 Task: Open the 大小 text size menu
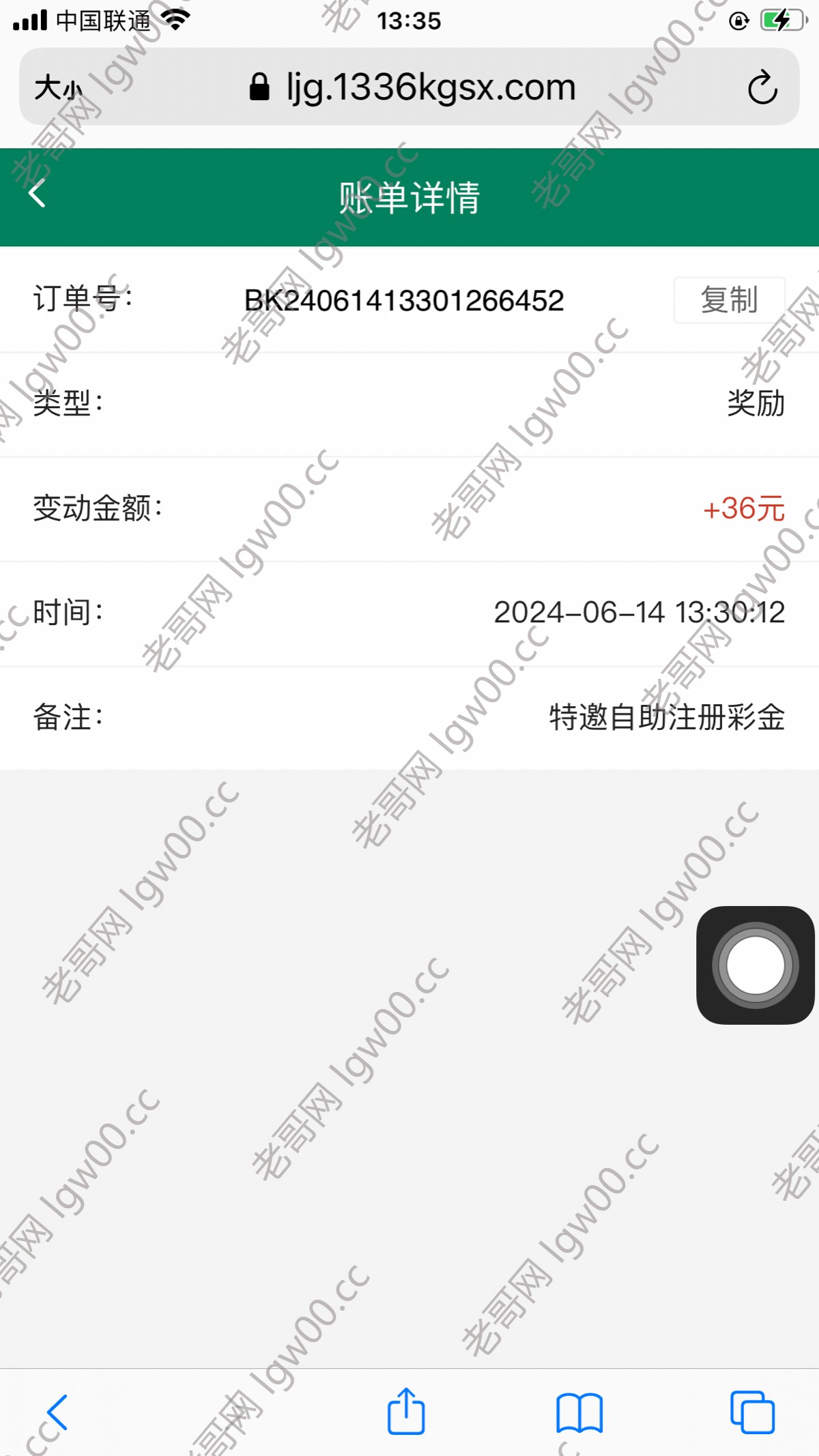tap(59, 87)
